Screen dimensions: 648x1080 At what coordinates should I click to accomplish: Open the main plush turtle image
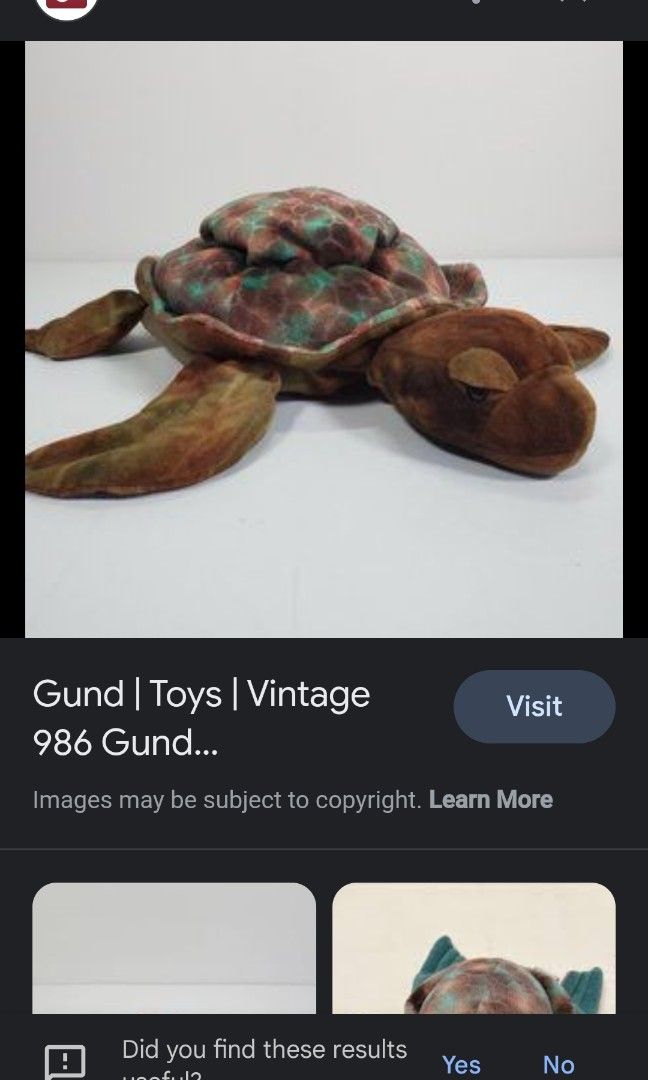[323, 340]
